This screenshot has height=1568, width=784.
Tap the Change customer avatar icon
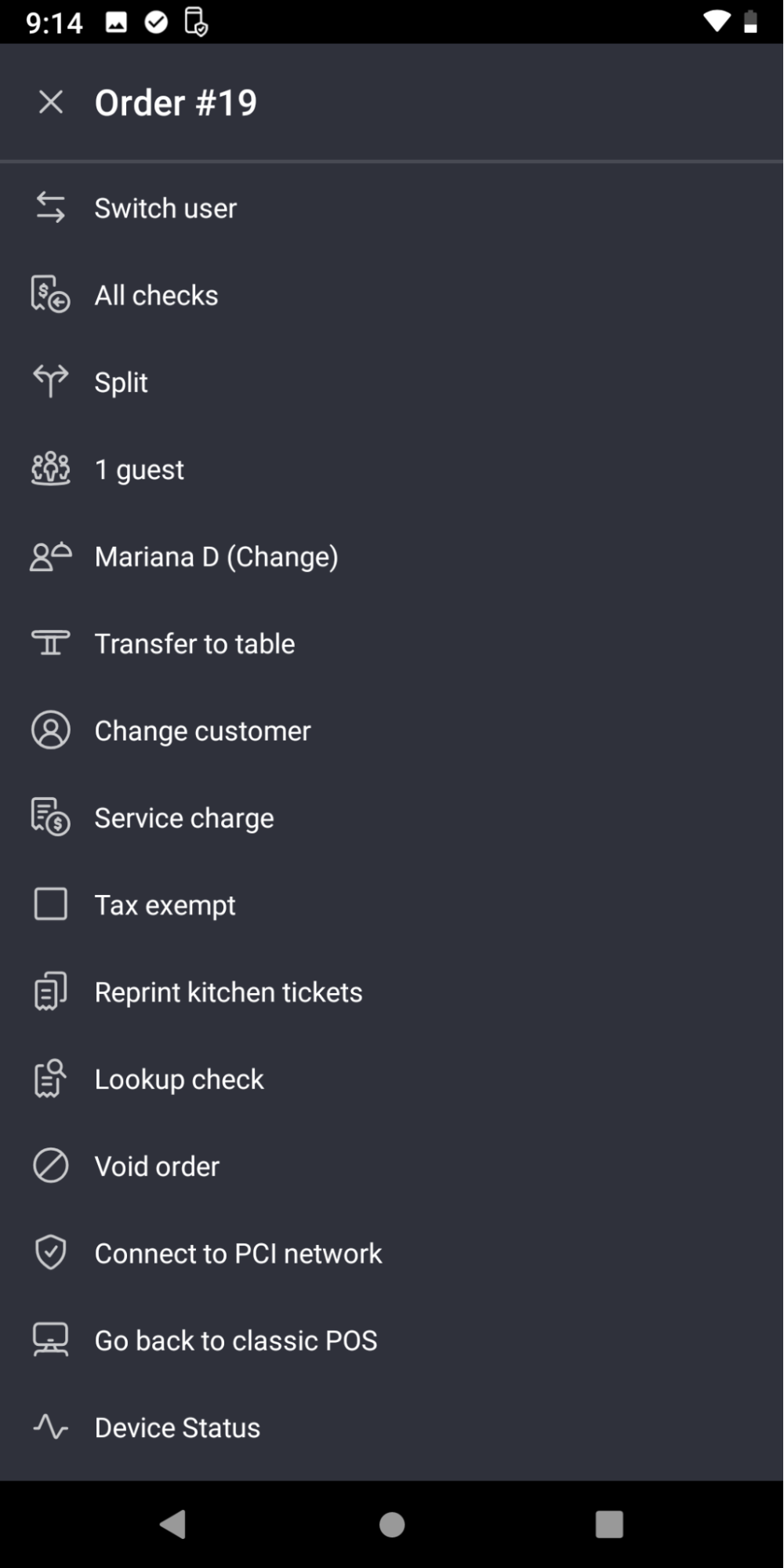click(x=51, y=730)
